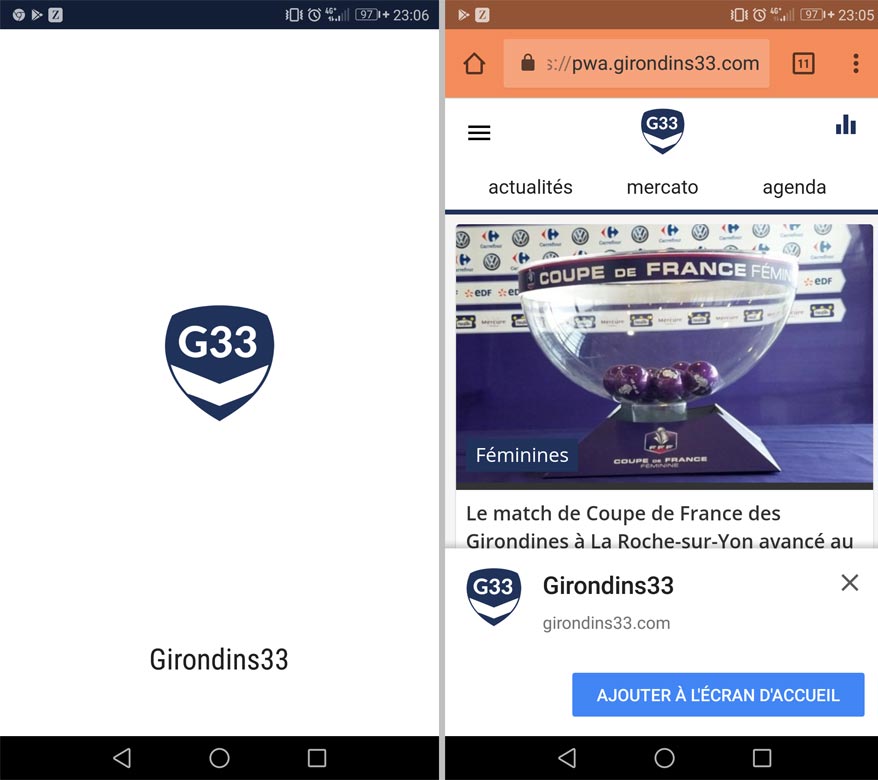The height and width of the screenshot is (780, 878).
Task: Open the statistics bar chart icon
Action: (846, 124)
